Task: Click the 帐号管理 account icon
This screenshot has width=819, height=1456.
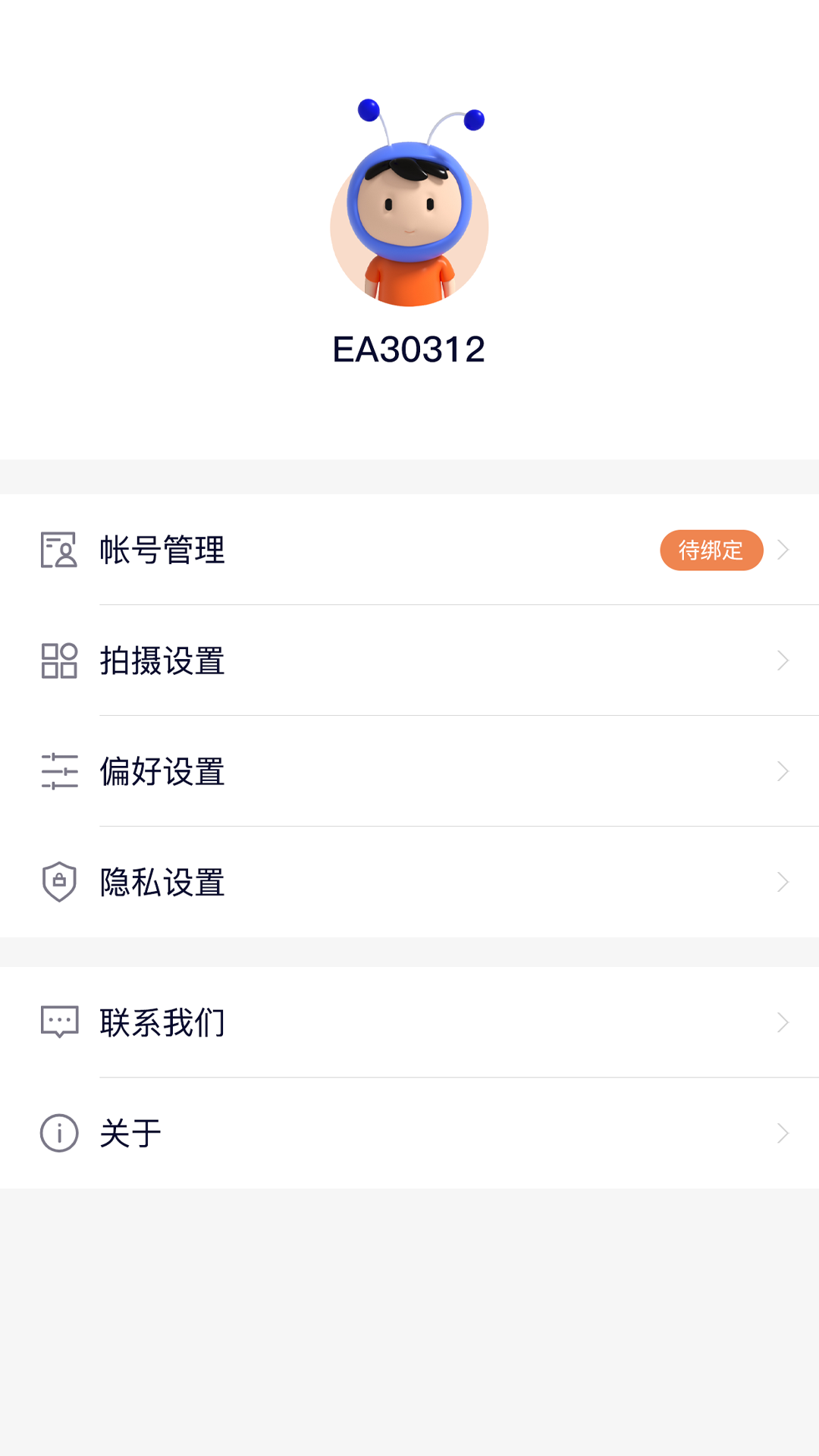Action: point(60,551)
